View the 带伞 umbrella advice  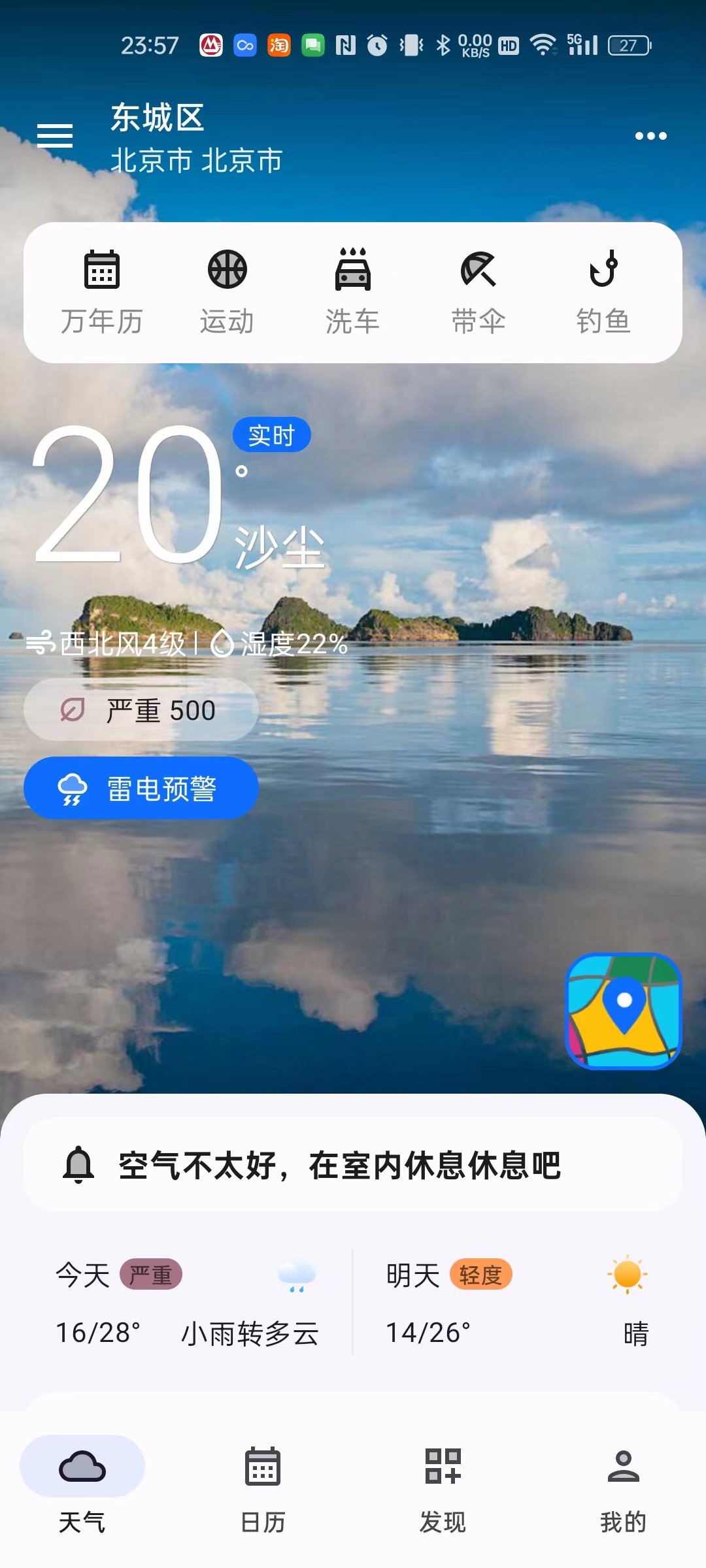(478, 292)
